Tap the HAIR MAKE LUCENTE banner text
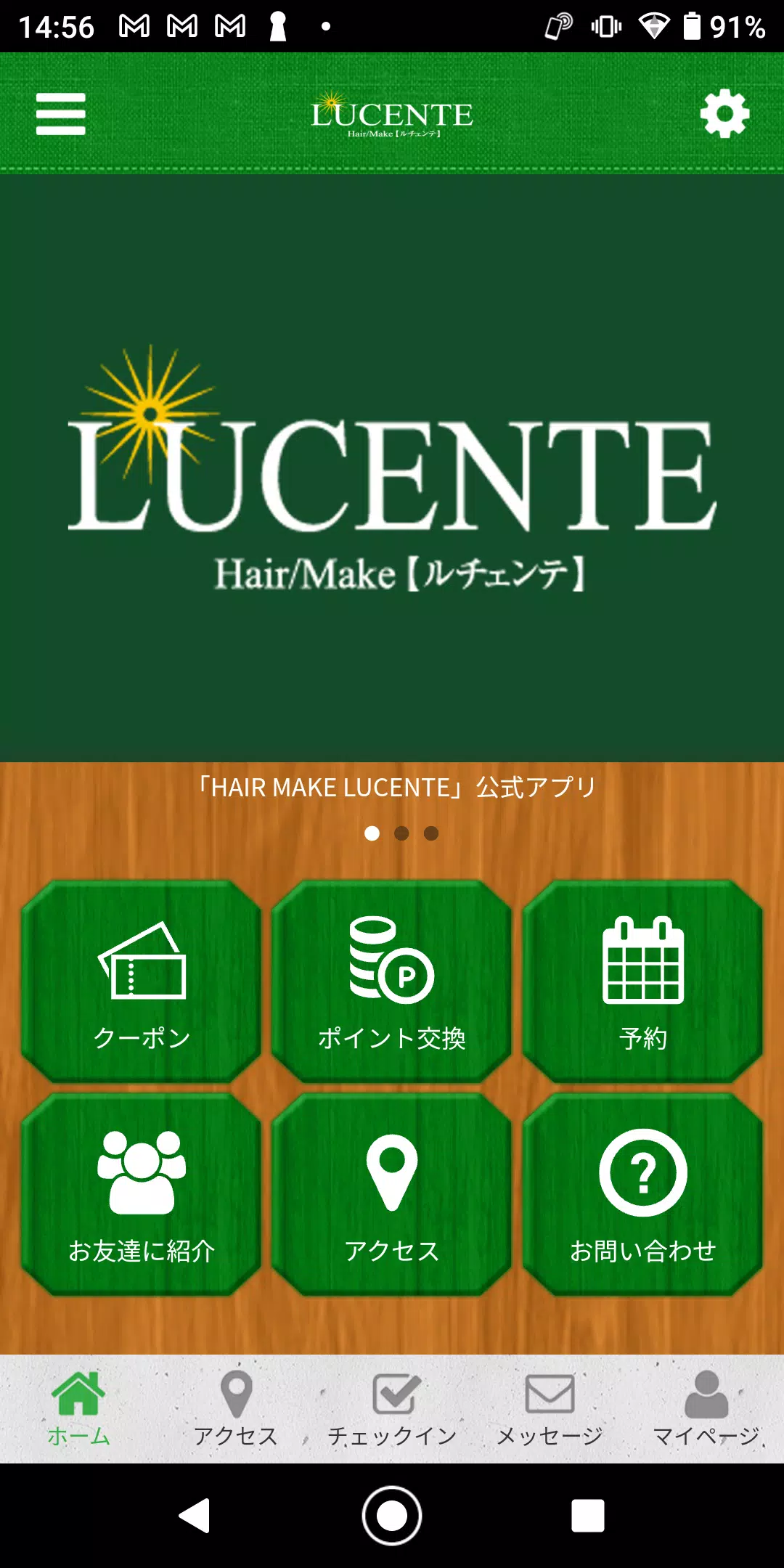784x1568 pixels. point(396,786)
